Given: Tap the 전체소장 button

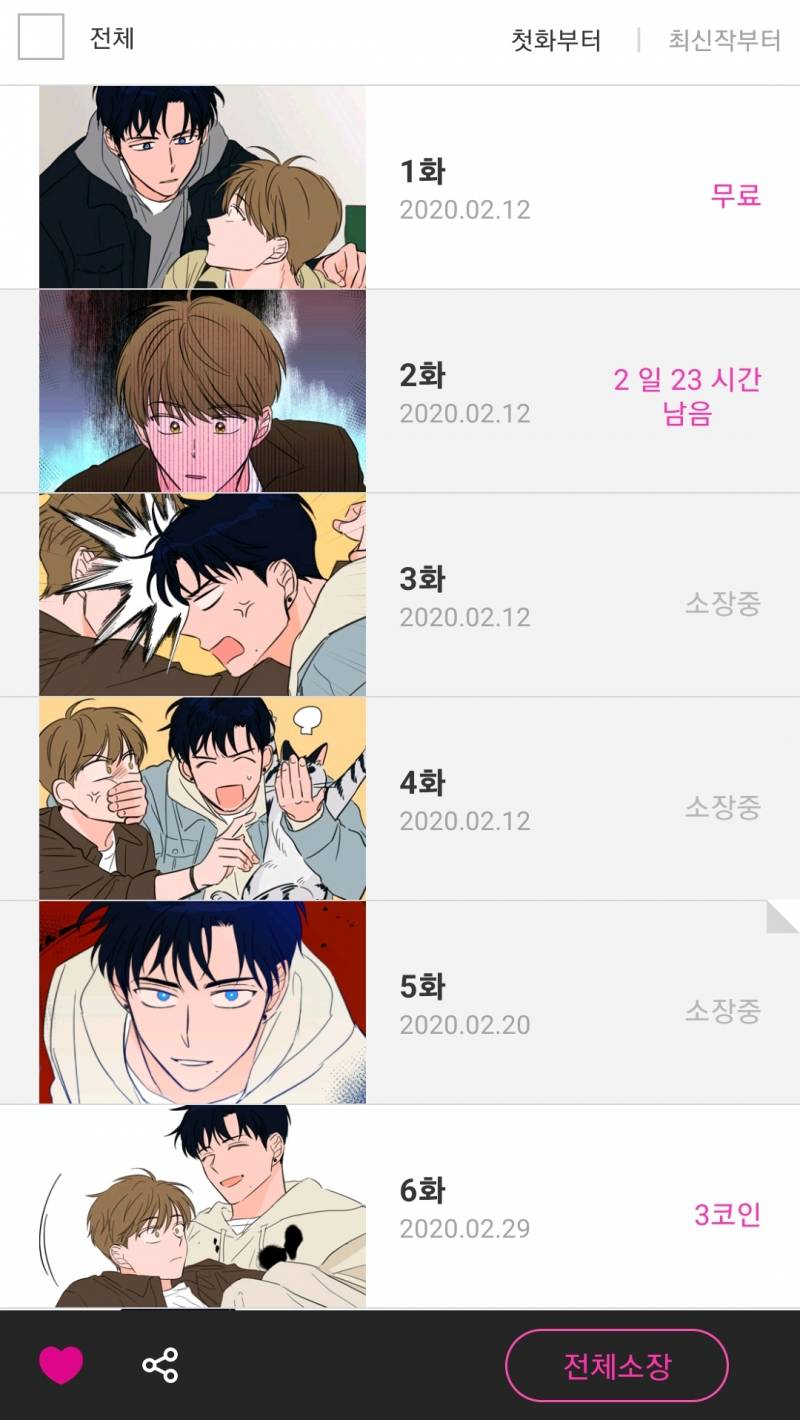Looking at the screenshot, I should (x=616, y=1366).
